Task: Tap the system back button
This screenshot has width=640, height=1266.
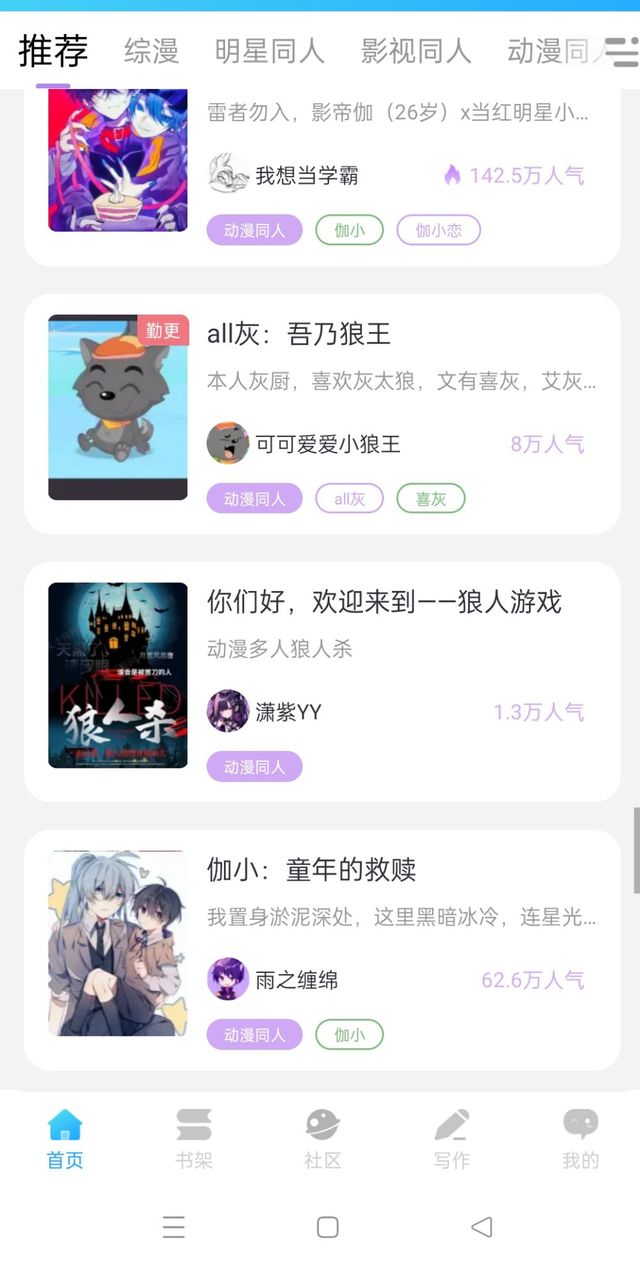Action: click(x=481, y=1227)
